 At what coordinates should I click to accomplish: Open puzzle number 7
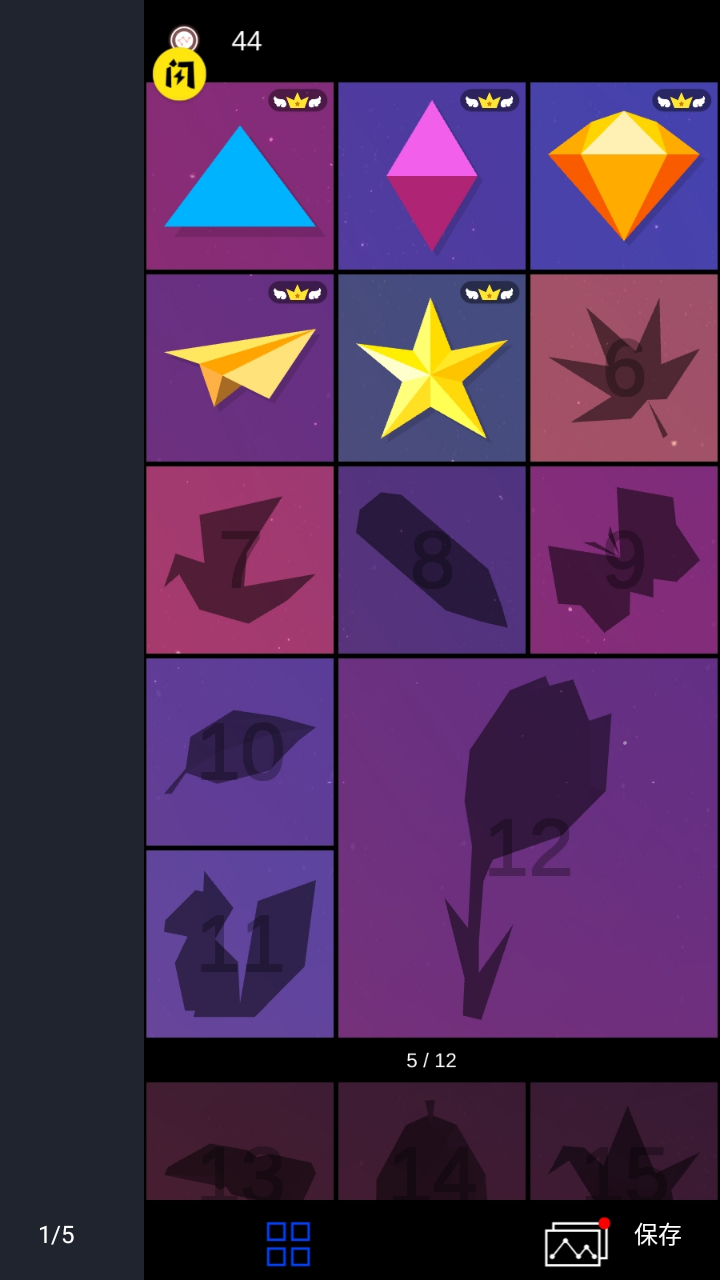tap(240, 560)
